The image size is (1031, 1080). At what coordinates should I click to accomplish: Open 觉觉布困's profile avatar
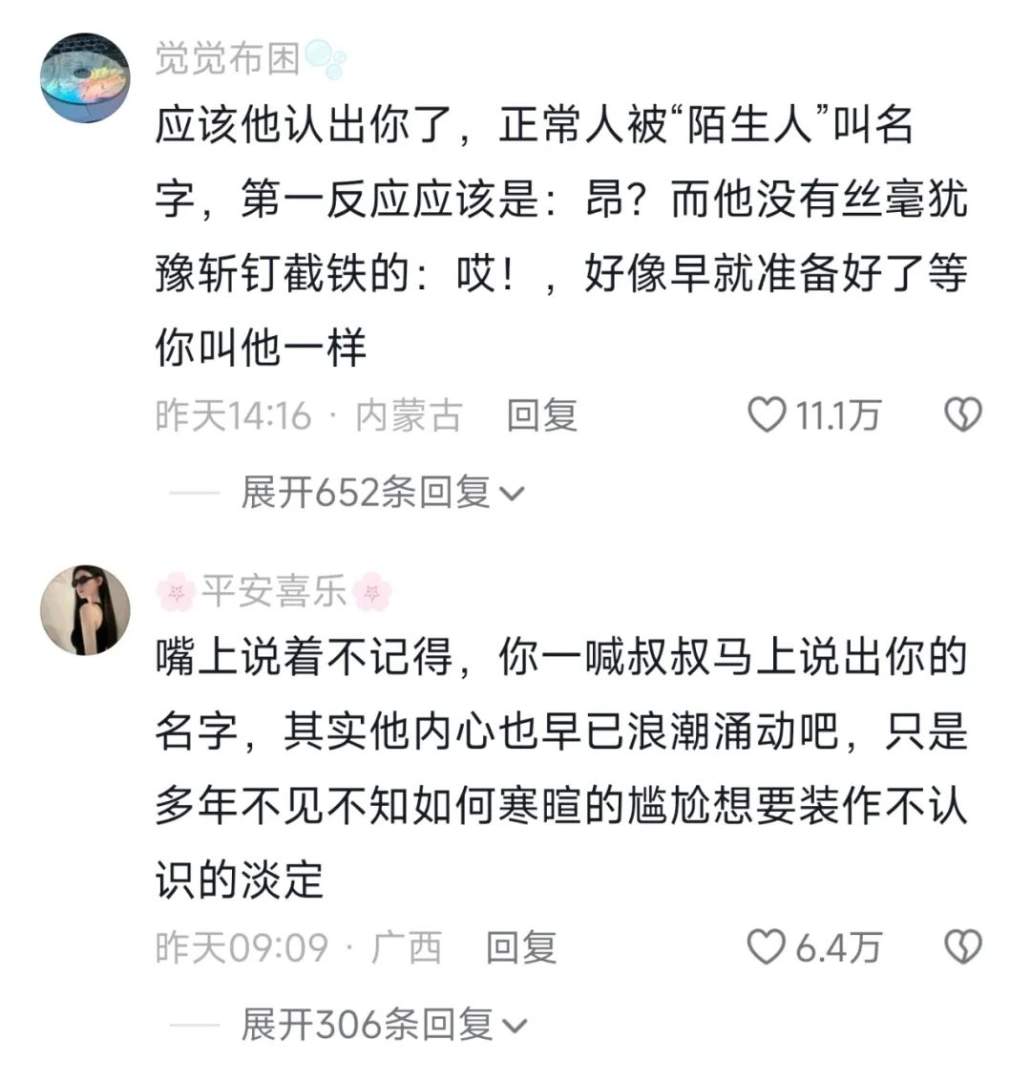[85, 78]
